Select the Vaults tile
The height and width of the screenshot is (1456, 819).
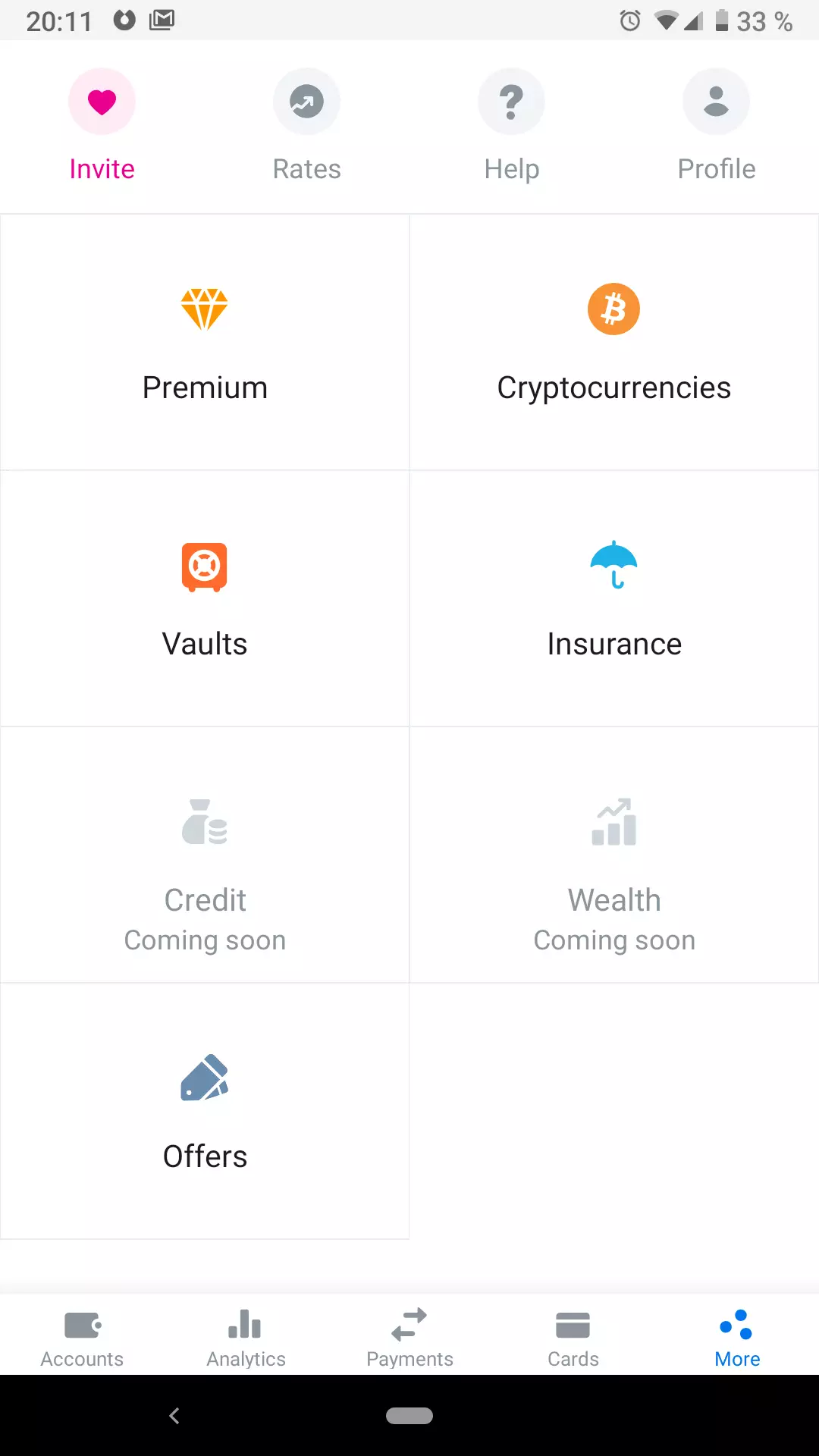pyautogui.click(x=205, y=598)
